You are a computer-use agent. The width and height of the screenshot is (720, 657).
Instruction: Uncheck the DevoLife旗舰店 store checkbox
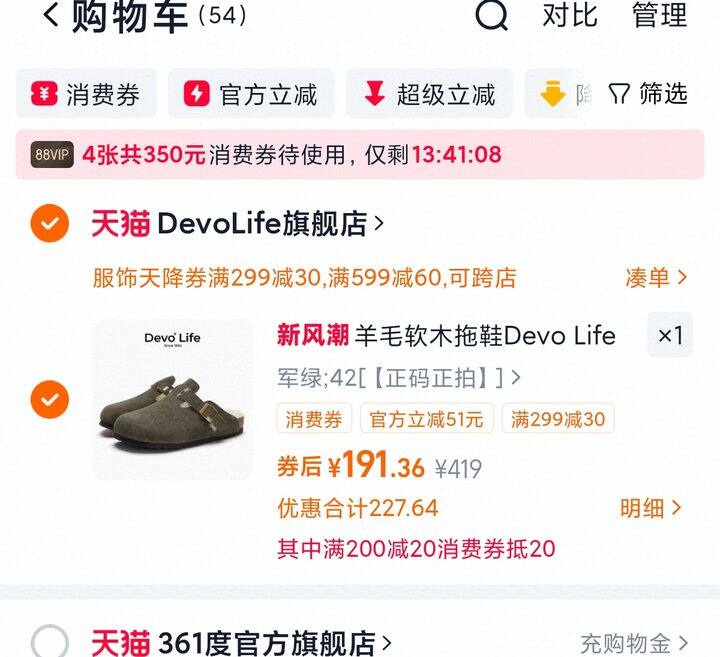click(50, 223)
